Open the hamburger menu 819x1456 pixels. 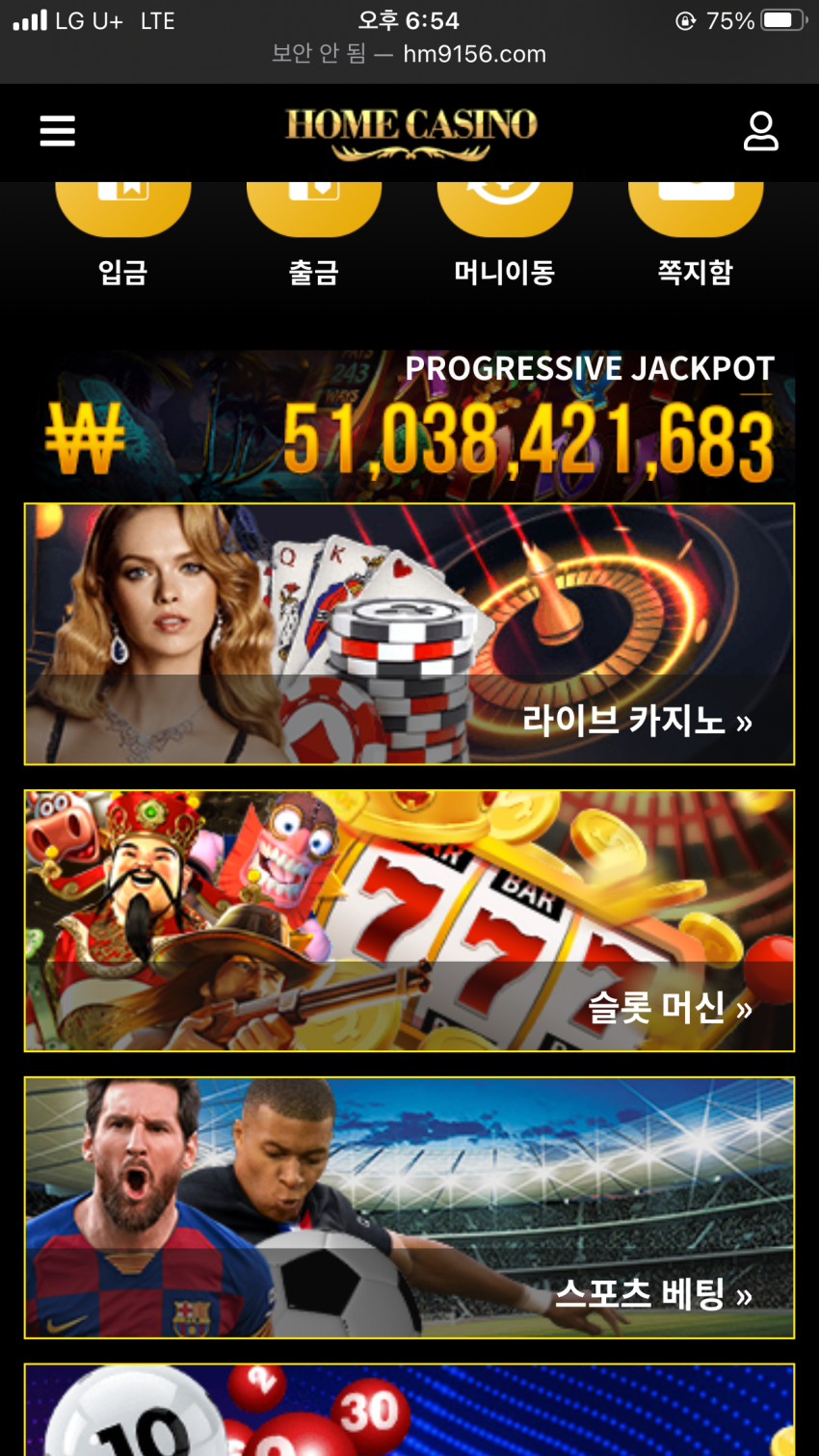58,131
